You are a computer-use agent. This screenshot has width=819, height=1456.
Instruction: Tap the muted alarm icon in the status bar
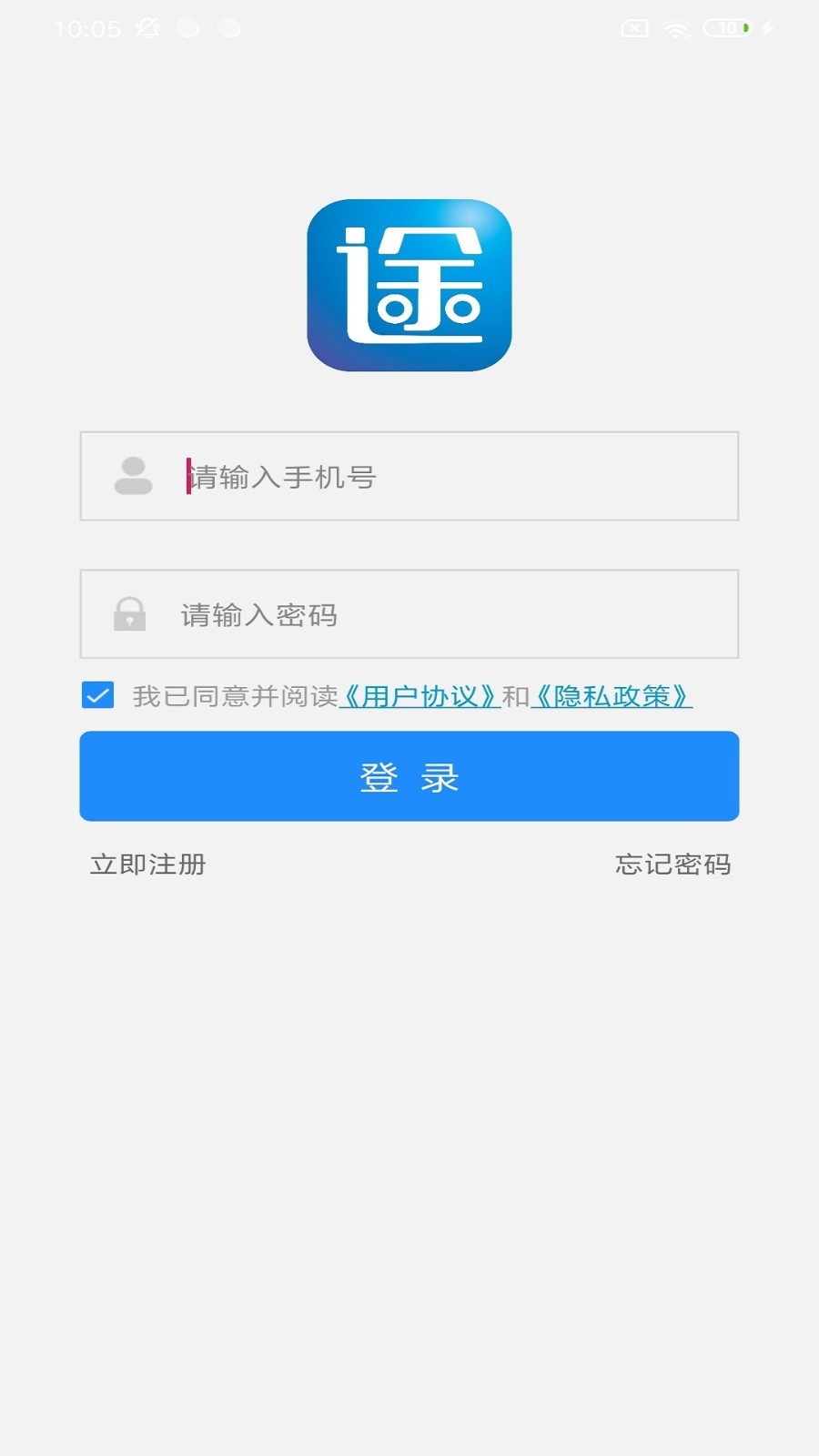coord(146,27)
